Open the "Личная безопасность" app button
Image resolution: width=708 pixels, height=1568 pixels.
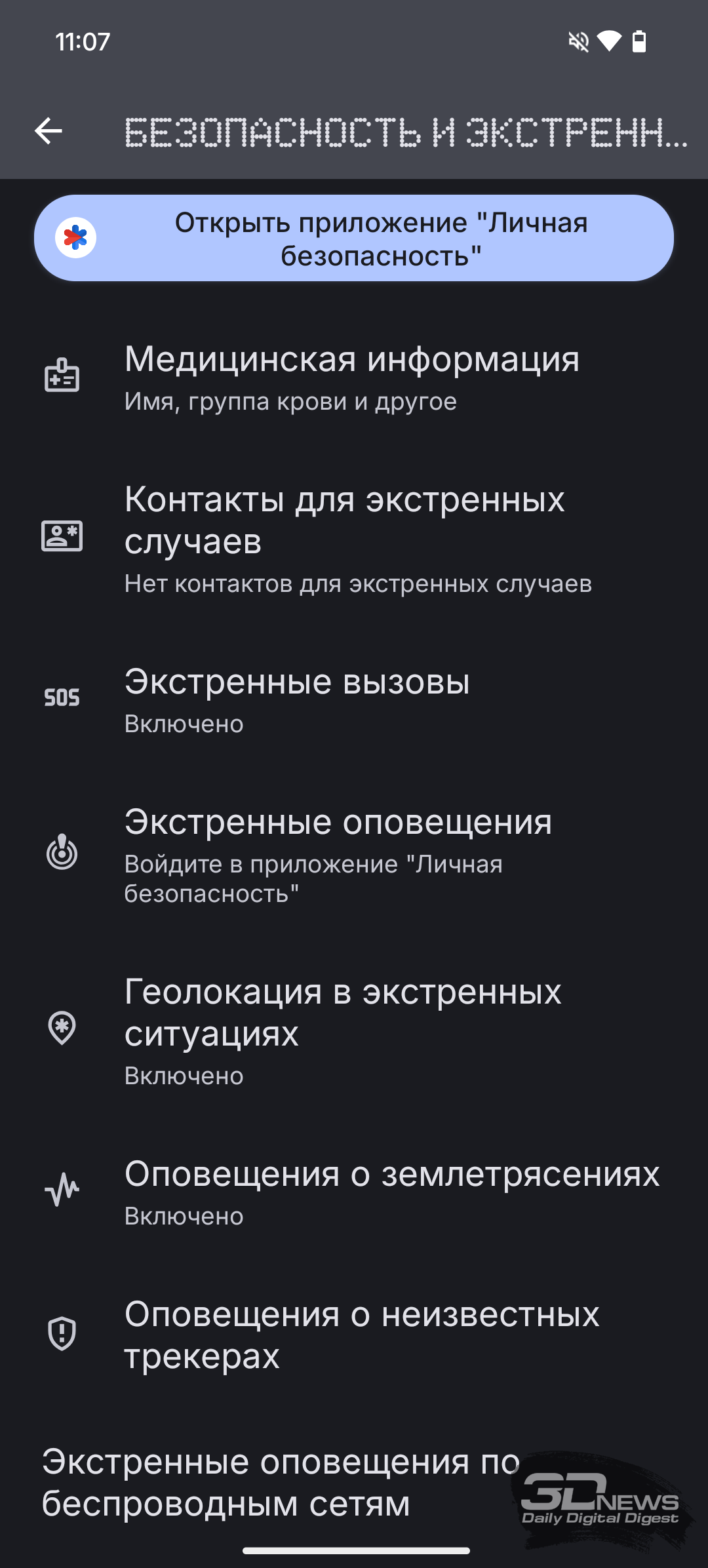pos(354,239)
